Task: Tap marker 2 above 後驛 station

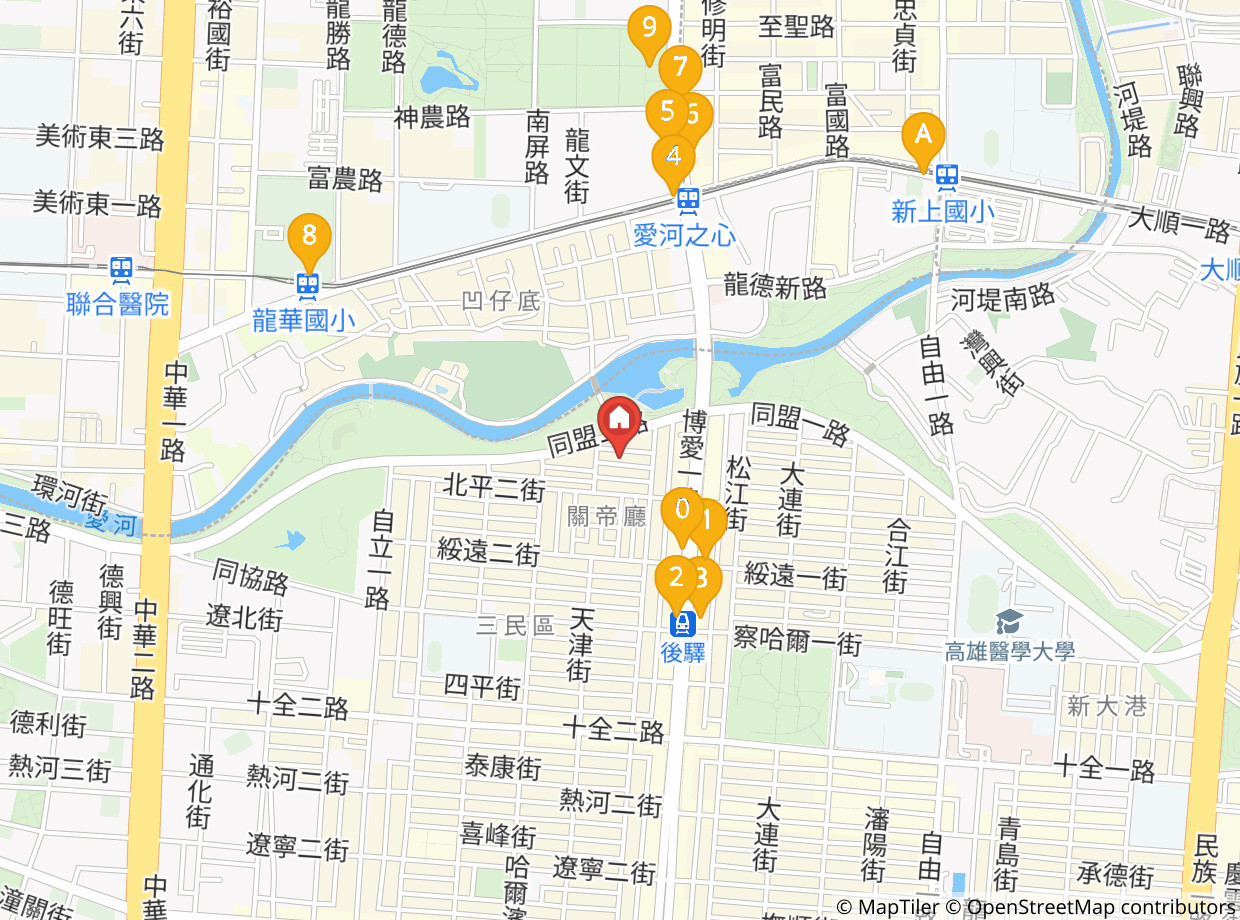Action: [674, 577]
